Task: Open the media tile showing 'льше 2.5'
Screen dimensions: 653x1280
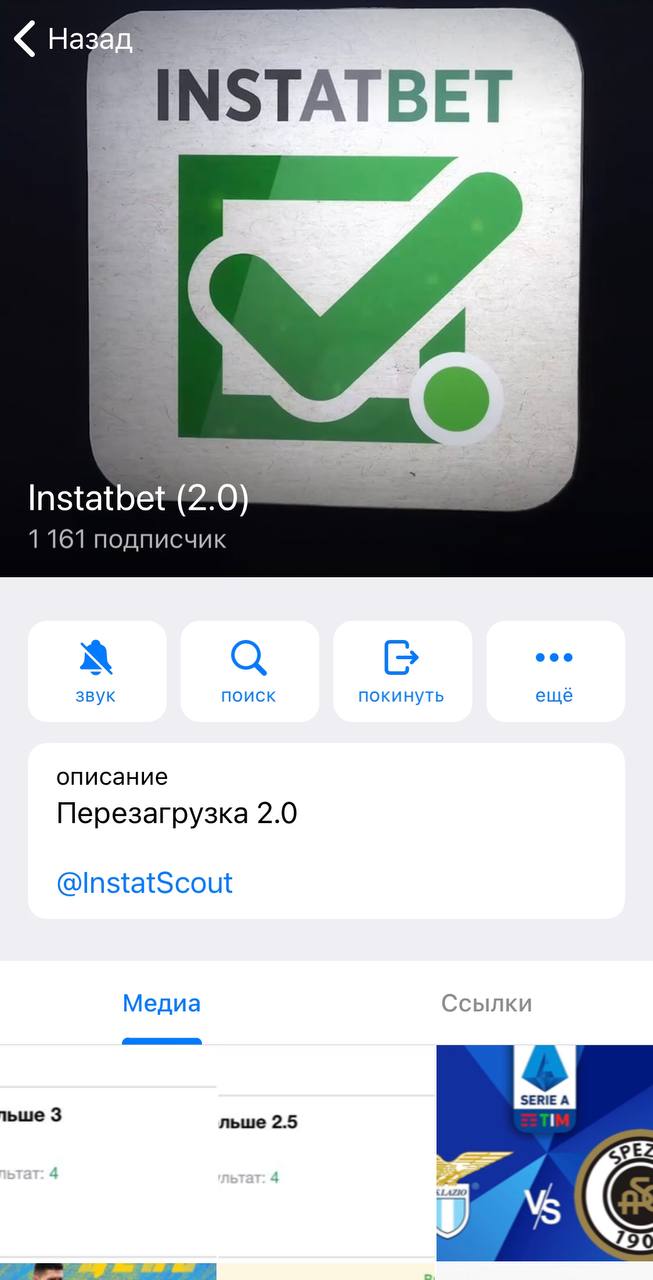Action: (326, 1152)
